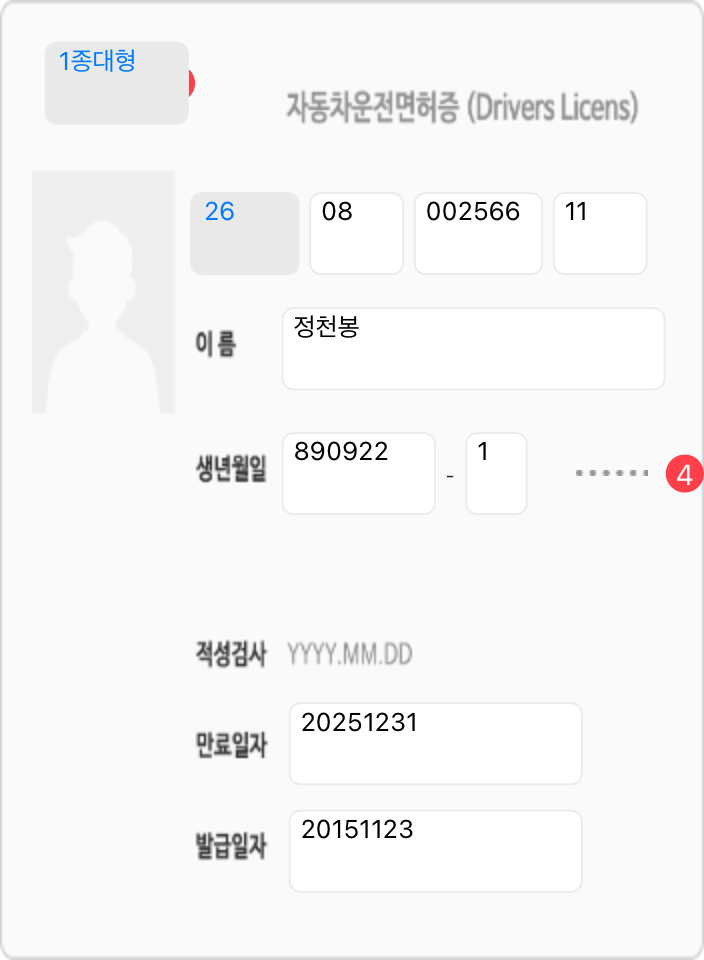Edit the gender digit field showing 1
Screen dimensions: 704x960
click(x=496, y=473)
